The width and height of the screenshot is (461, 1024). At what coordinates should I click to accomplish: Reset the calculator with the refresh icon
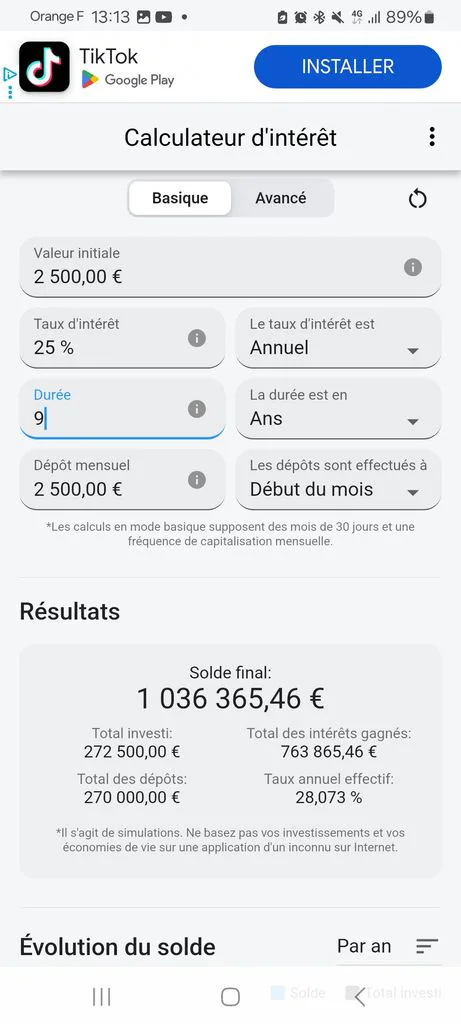point(417,199)
